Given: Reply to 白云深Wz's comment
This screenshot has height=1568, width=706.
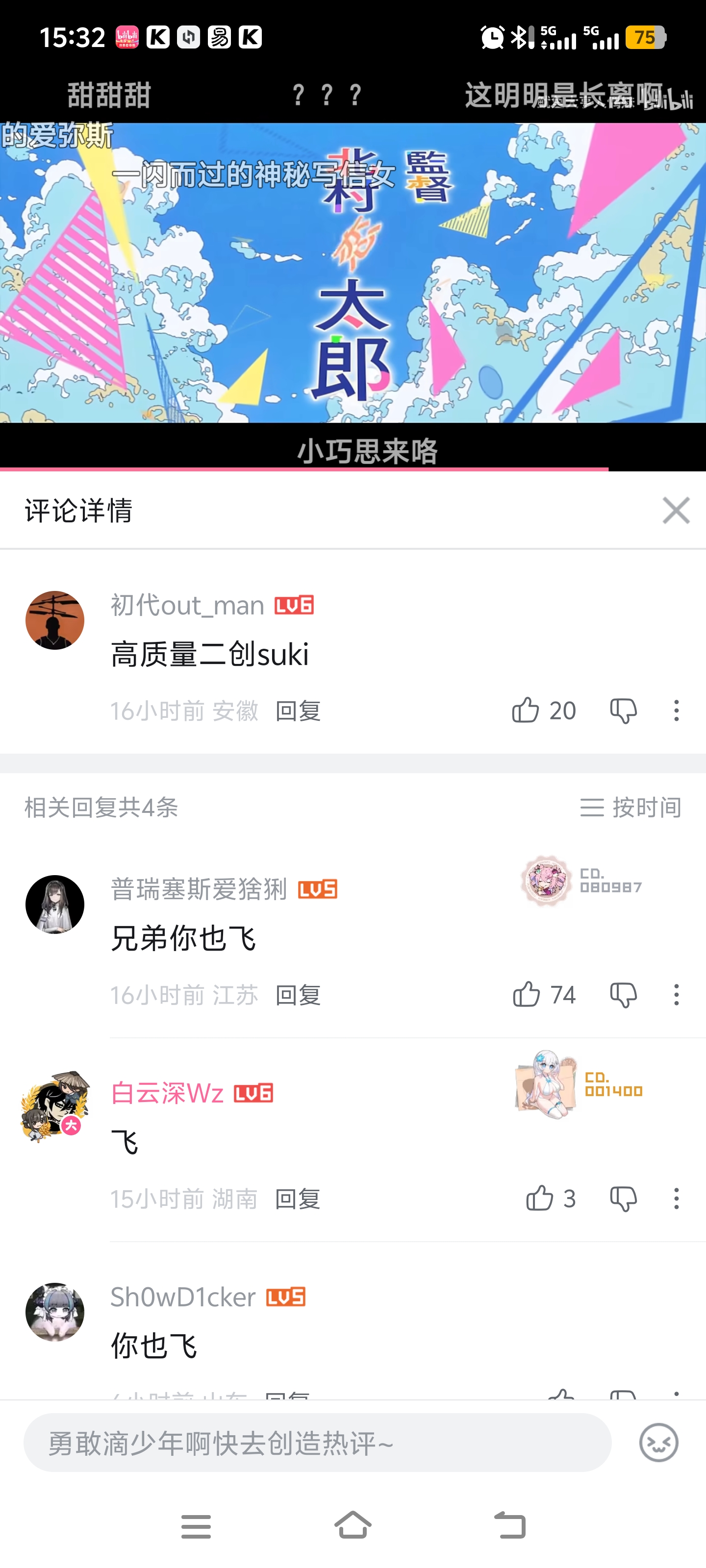Looking at the screenshot, I should 298,1199.
